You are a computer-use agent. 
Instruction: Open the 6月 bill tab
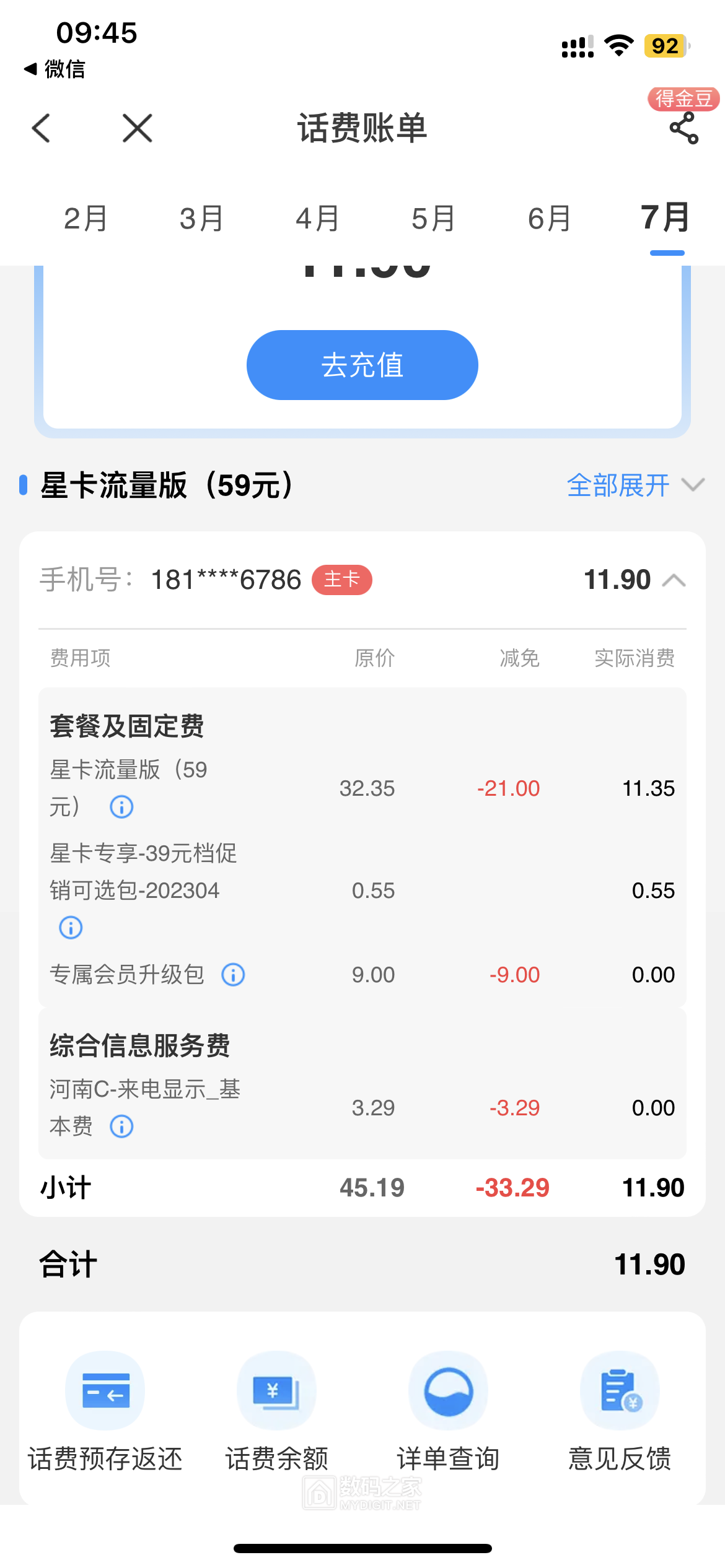tap(549, 219)
